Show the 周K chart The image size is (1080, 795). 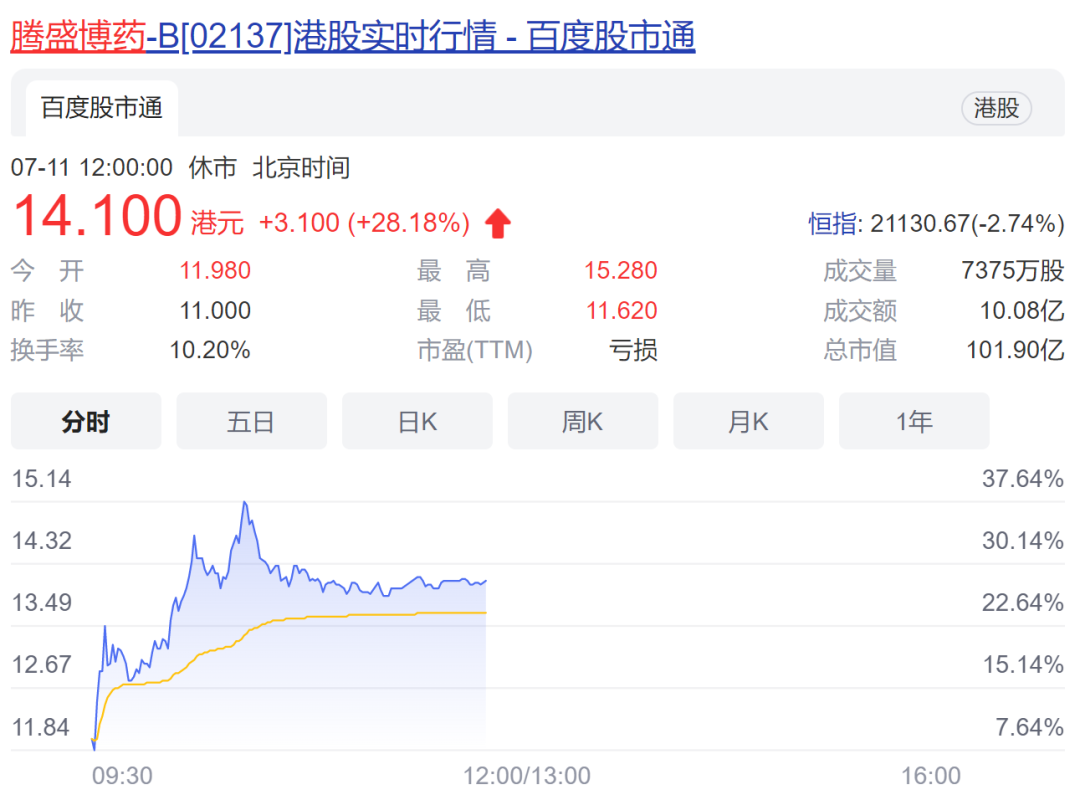point(582,422)
